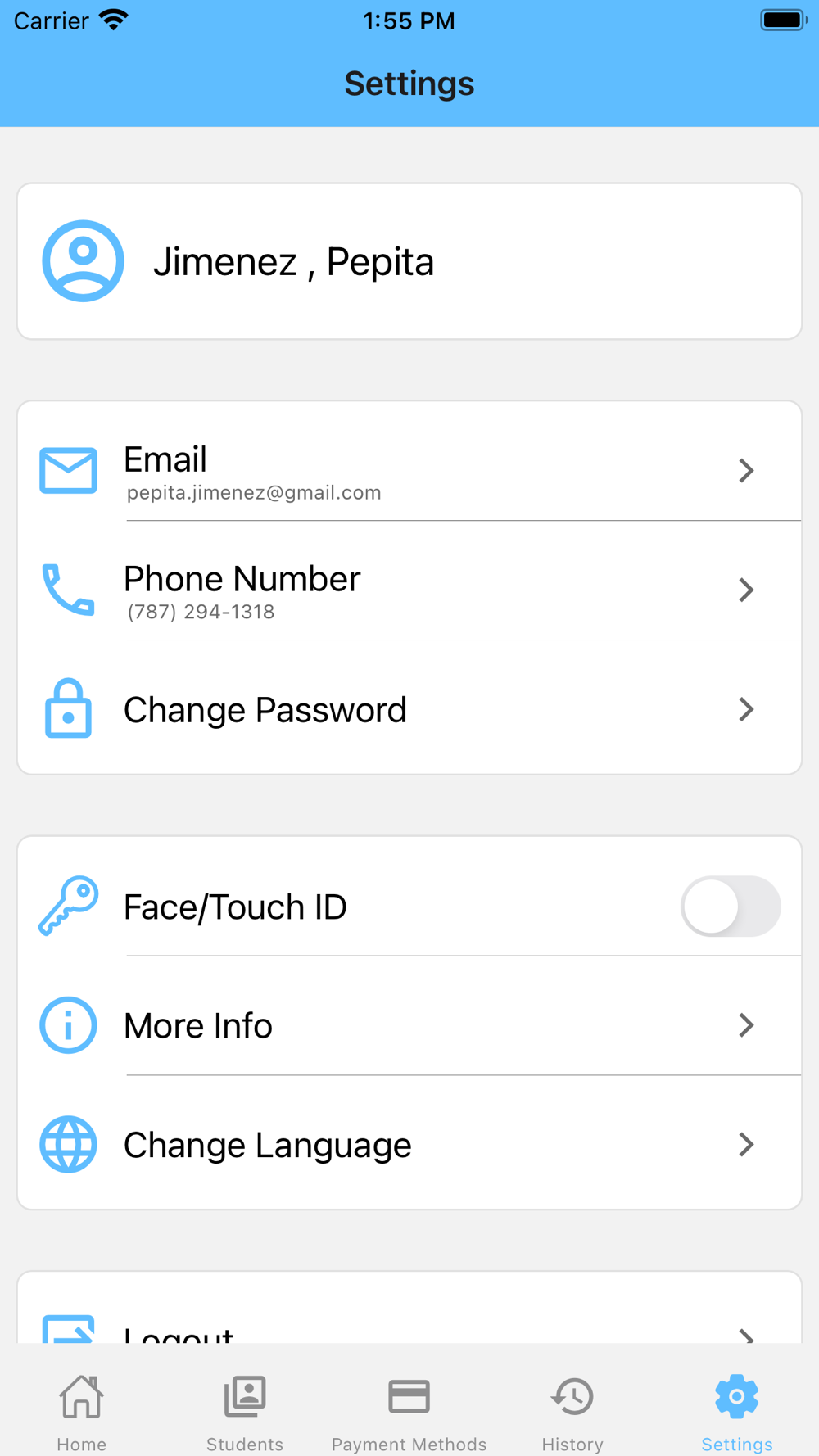819x1456 pixels.
Task: Open the Phone Number row
Action: click(x=409, y=590)
